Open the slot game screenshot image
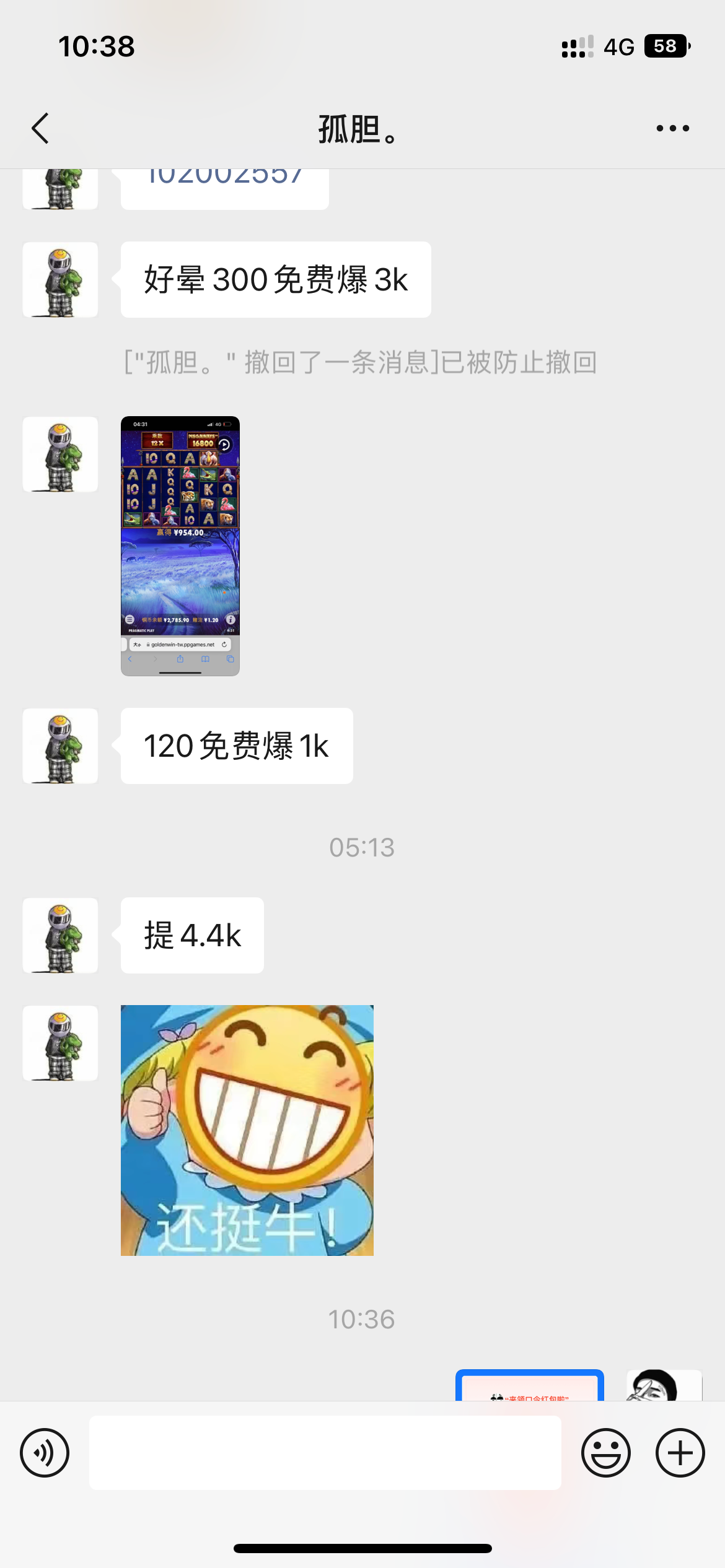725x1568 pixels. (x=180, y=546)
